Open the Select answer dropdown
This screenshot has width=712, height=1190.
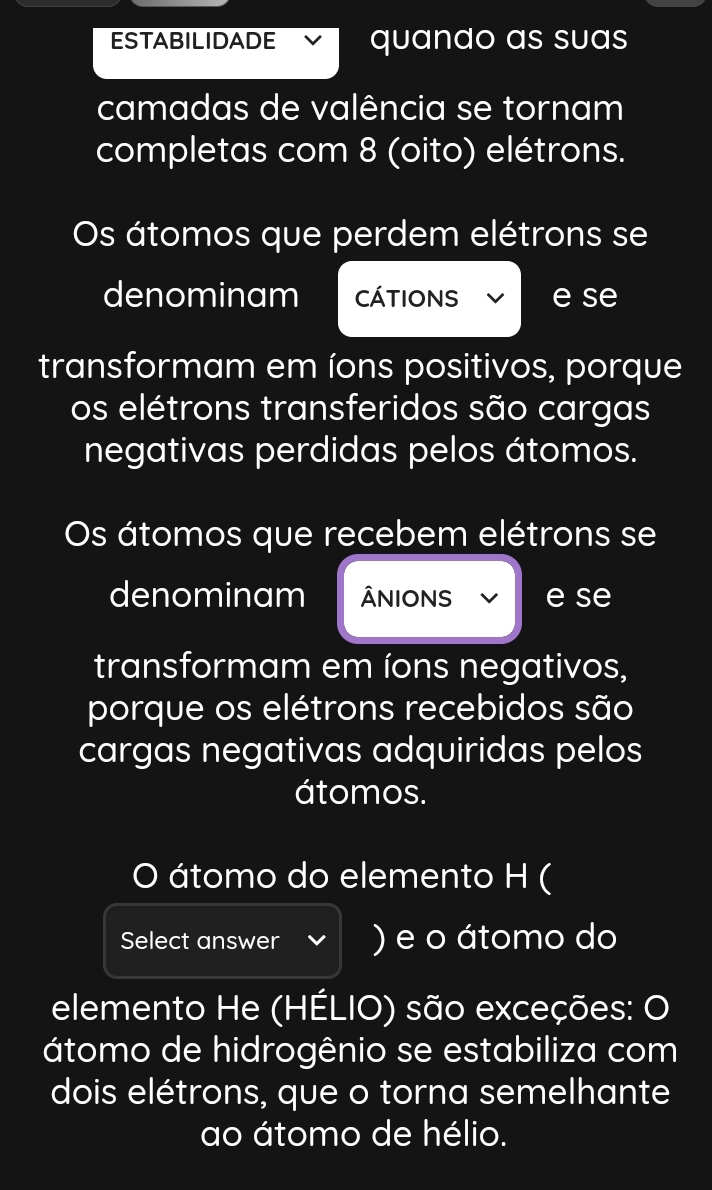tap(222, 941)
